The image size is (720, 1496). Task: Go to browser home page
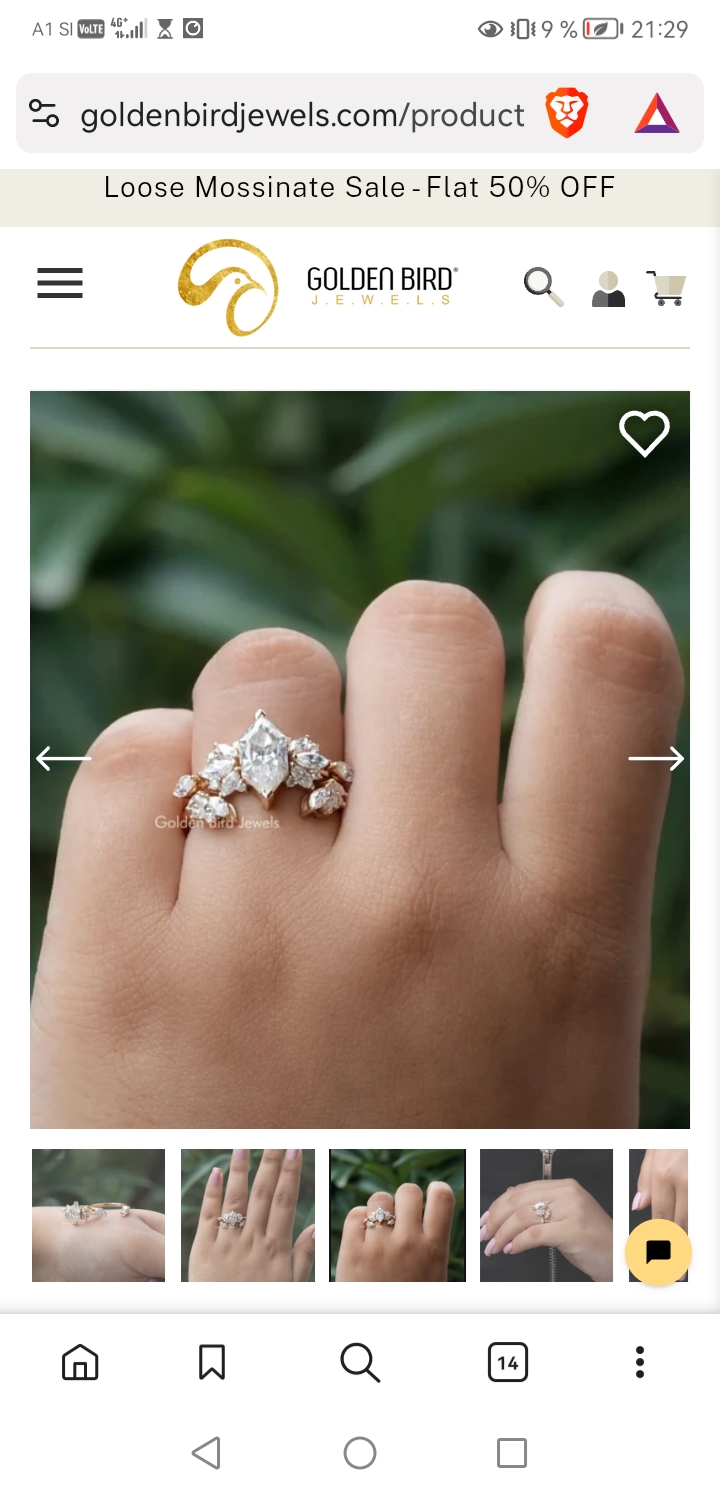(80, 1362)
